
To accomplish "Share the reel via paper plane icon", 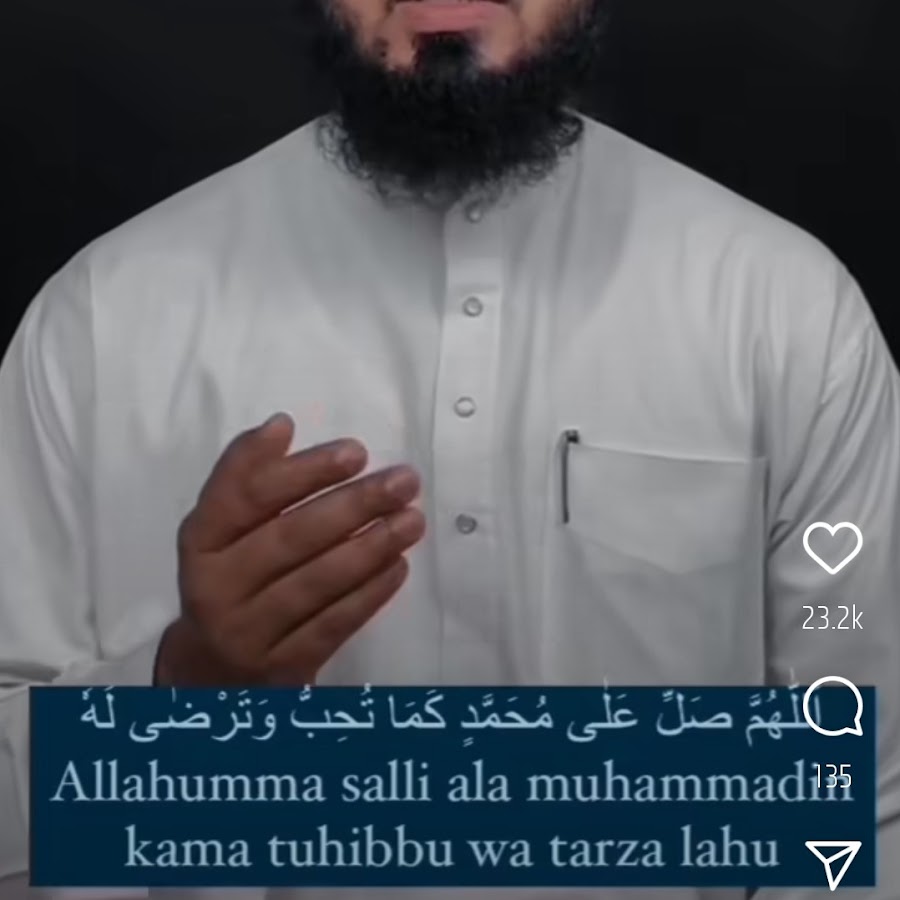I will click(832, 862).
